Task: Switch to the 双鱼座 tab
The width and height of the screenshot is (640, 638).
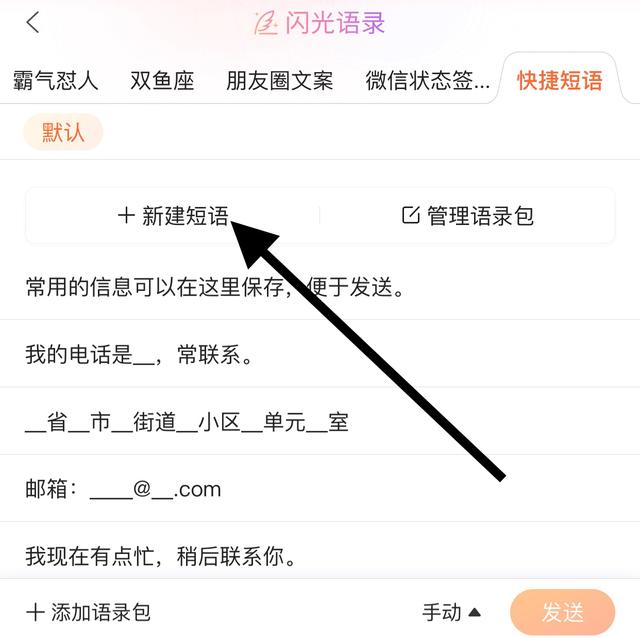Action: pos(162,81)
